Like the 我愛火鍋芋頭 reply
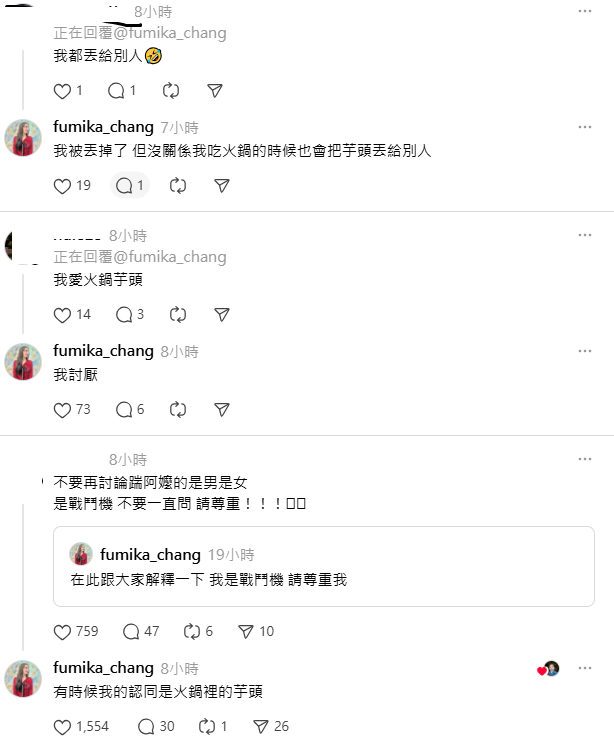614x746 pixels. pyautogui.click(x=62, y=314)
